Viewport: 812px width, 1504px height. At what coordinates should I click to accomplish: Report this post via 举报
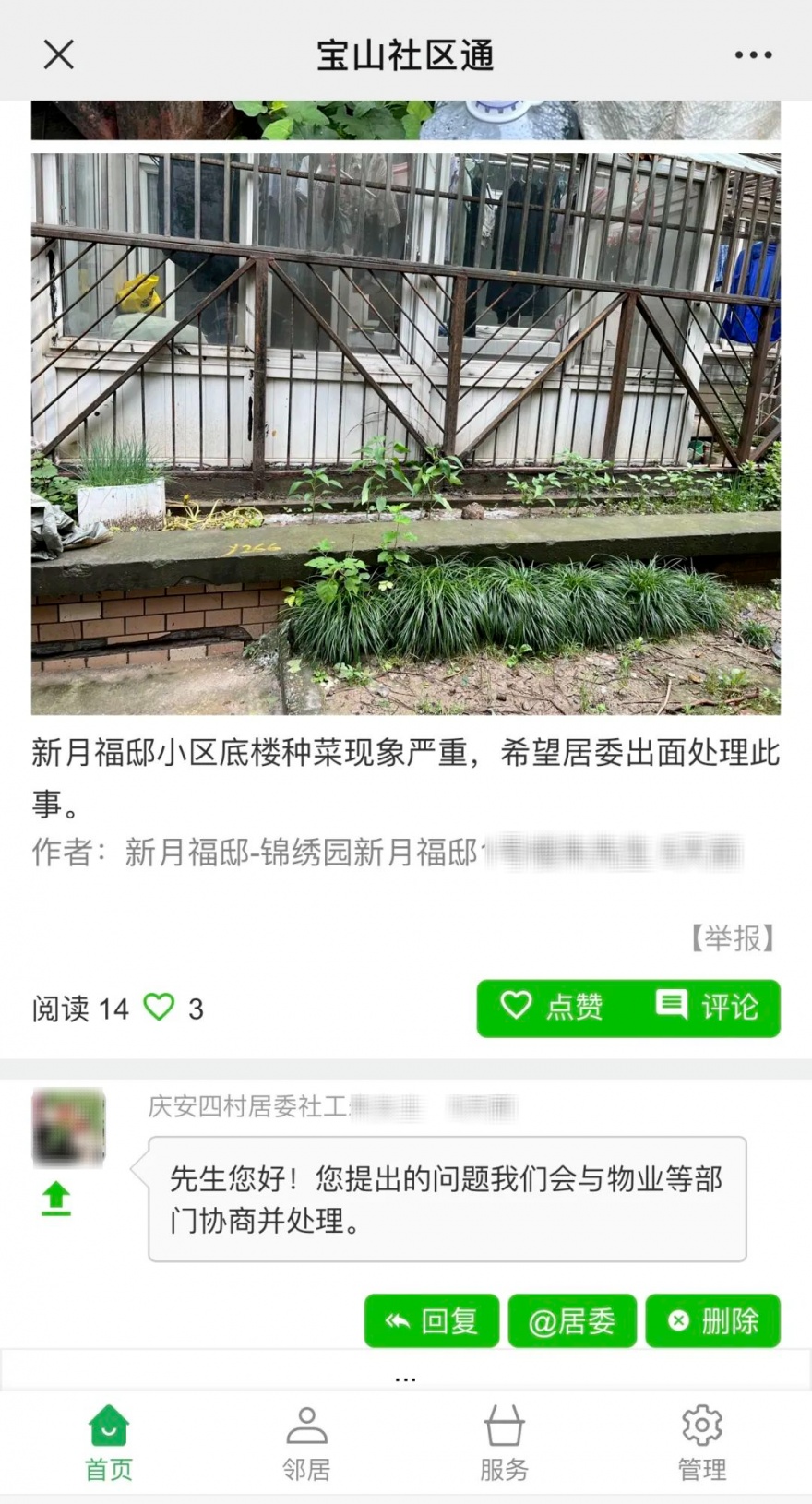click(733, 938)
